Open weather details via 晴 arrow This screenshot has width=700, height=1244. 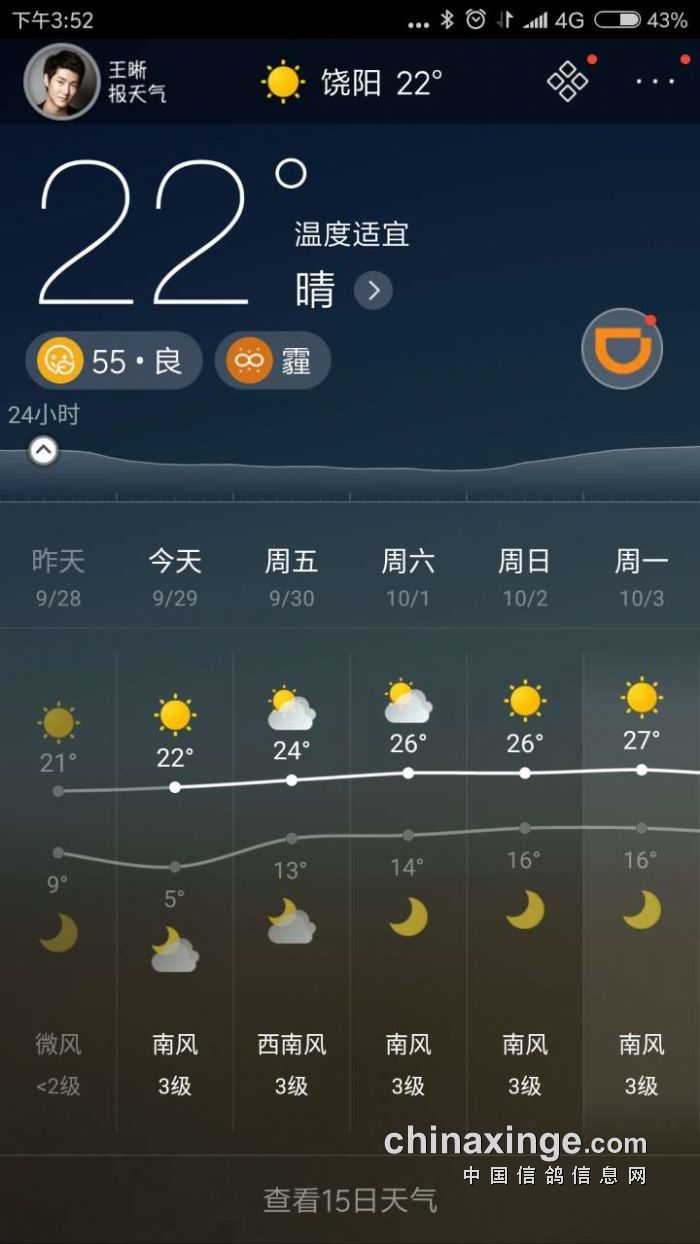coord(373,291)
